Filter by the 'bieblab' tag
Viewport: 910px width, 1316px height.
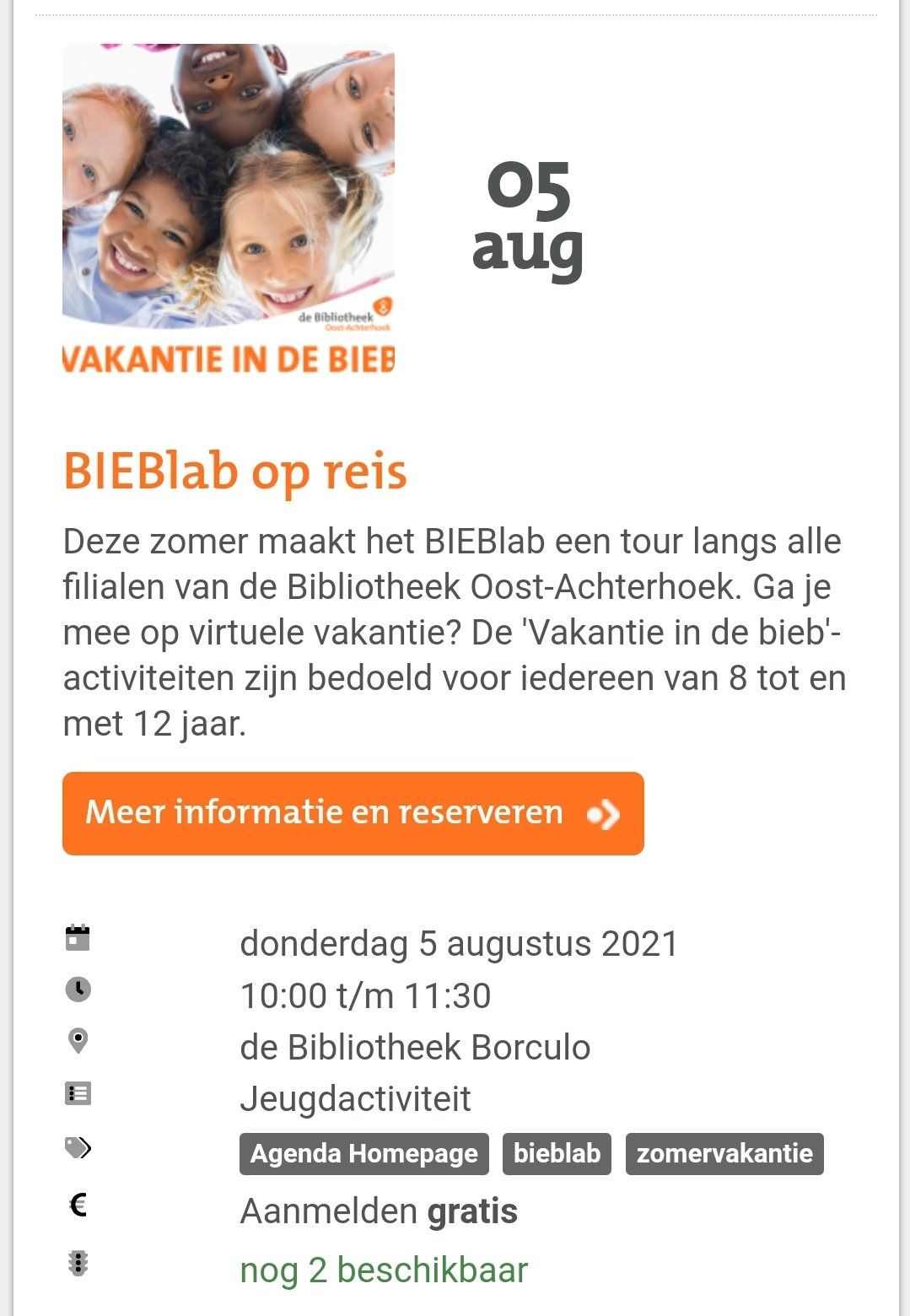coord(557,1153)
